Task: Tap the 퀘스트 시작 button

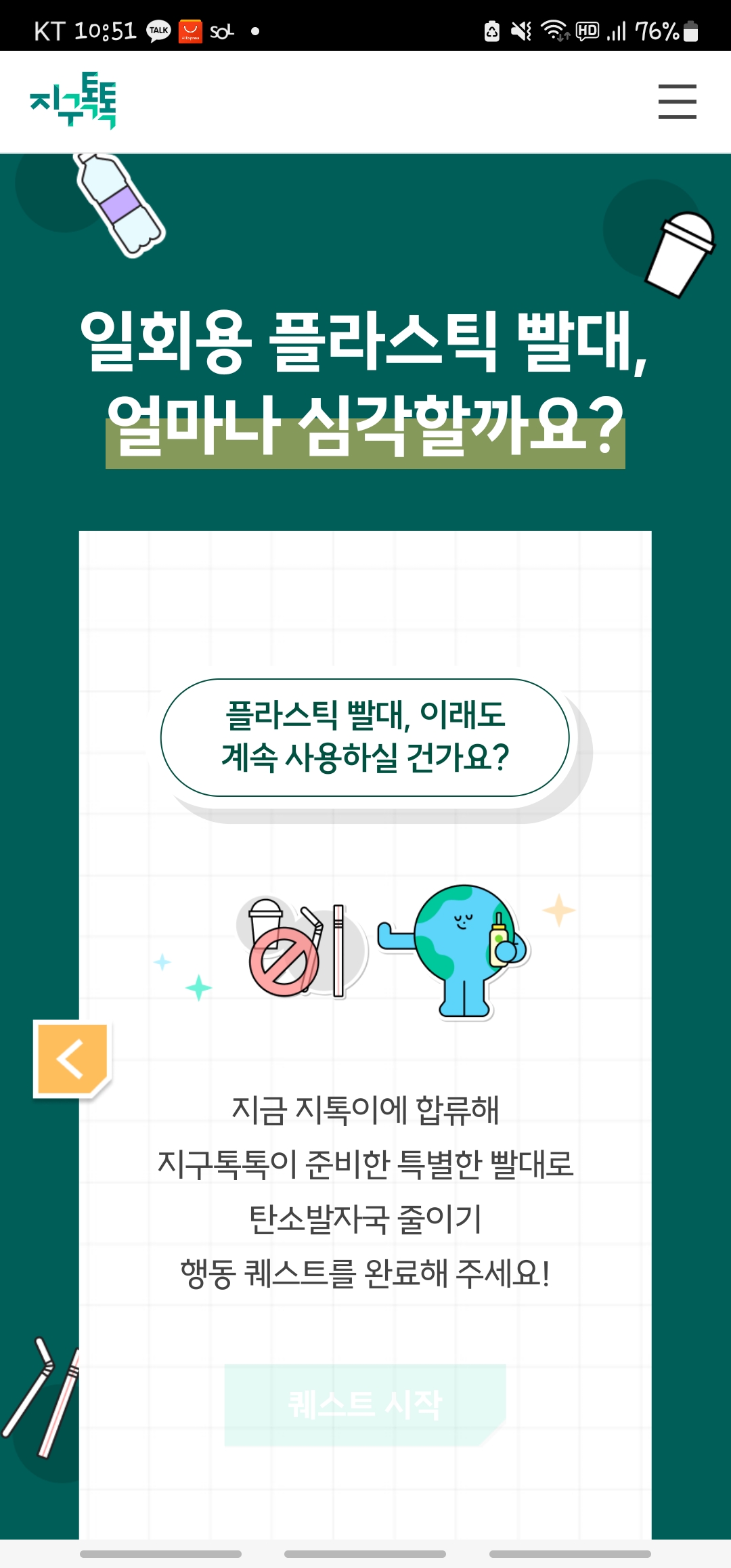Action: (365, 1405)
